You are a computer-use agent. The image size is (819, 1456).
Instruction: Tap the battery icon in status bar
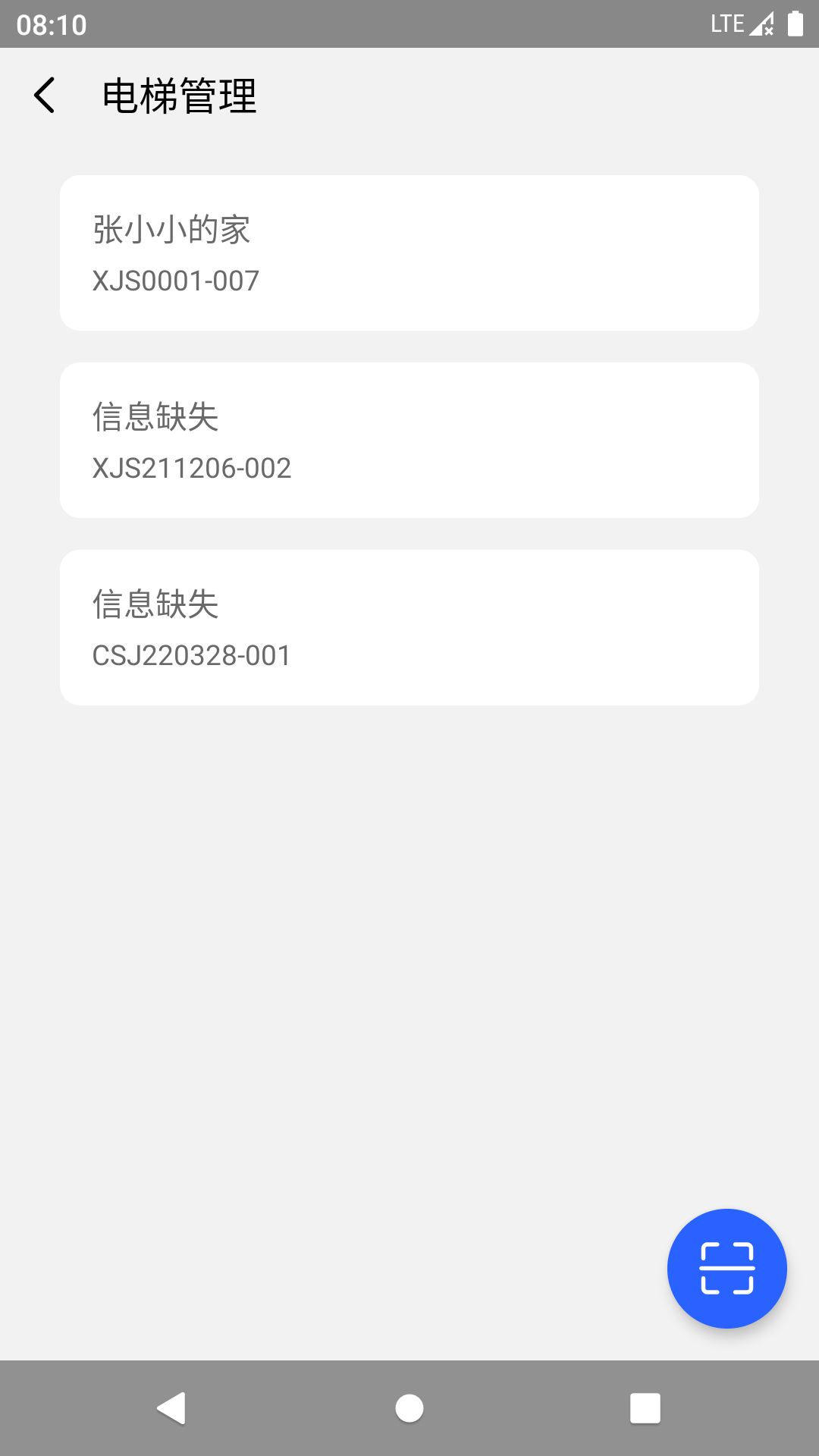793,24
